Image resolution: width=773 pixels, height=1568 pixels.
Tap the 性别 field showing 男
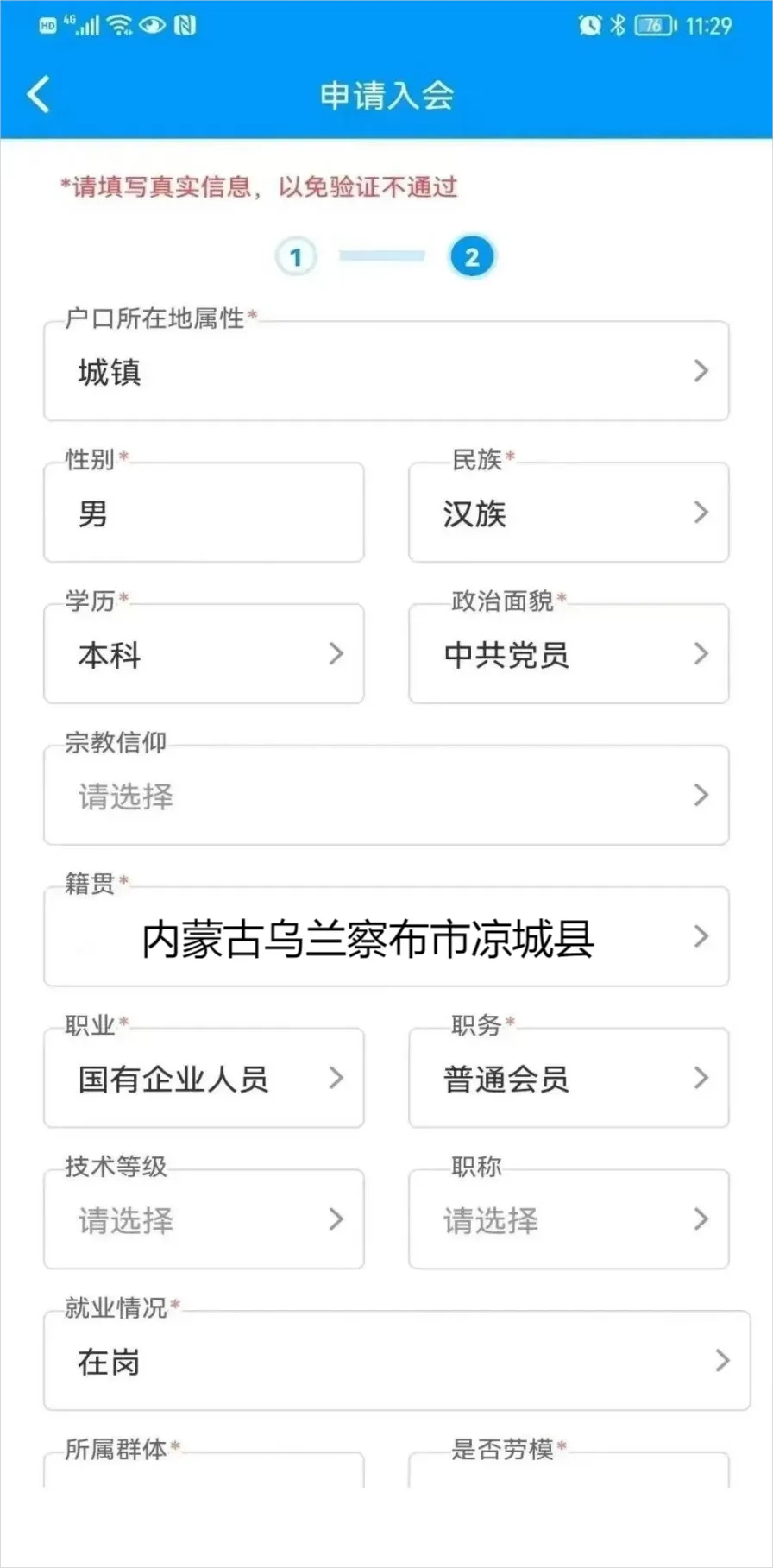tap(204, 513)
